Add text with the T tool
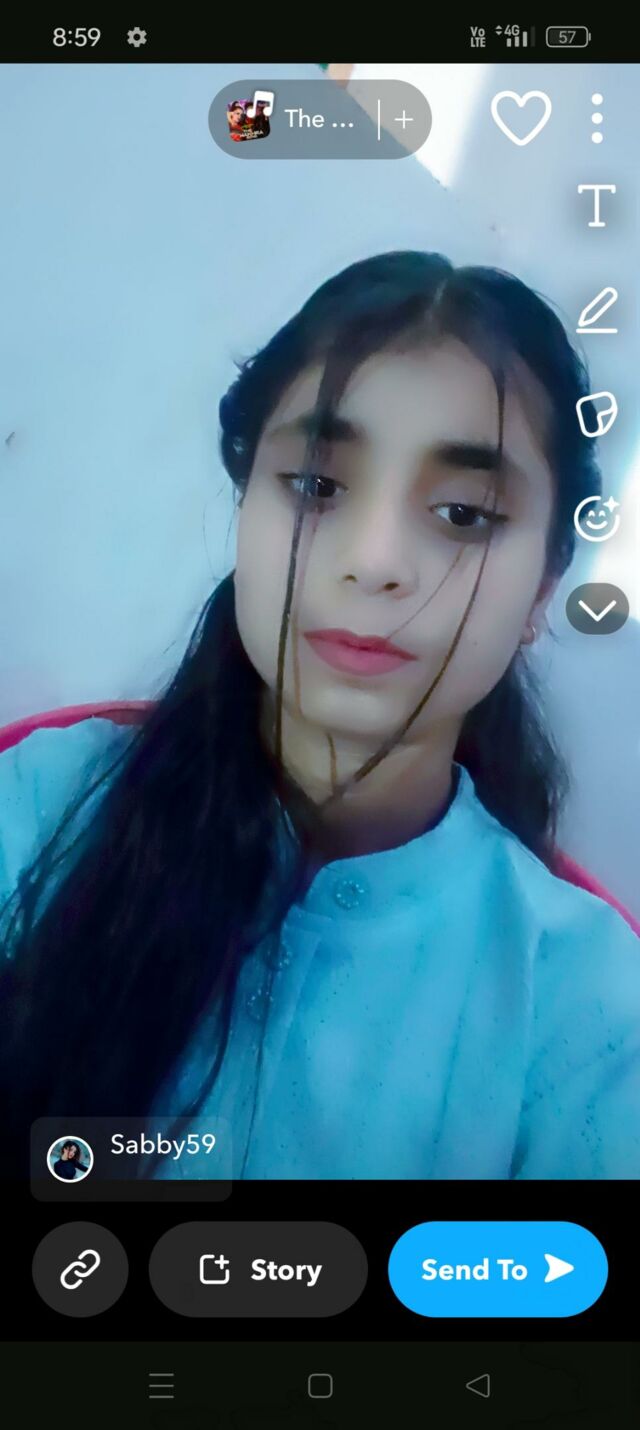 (x=597, y=206)
